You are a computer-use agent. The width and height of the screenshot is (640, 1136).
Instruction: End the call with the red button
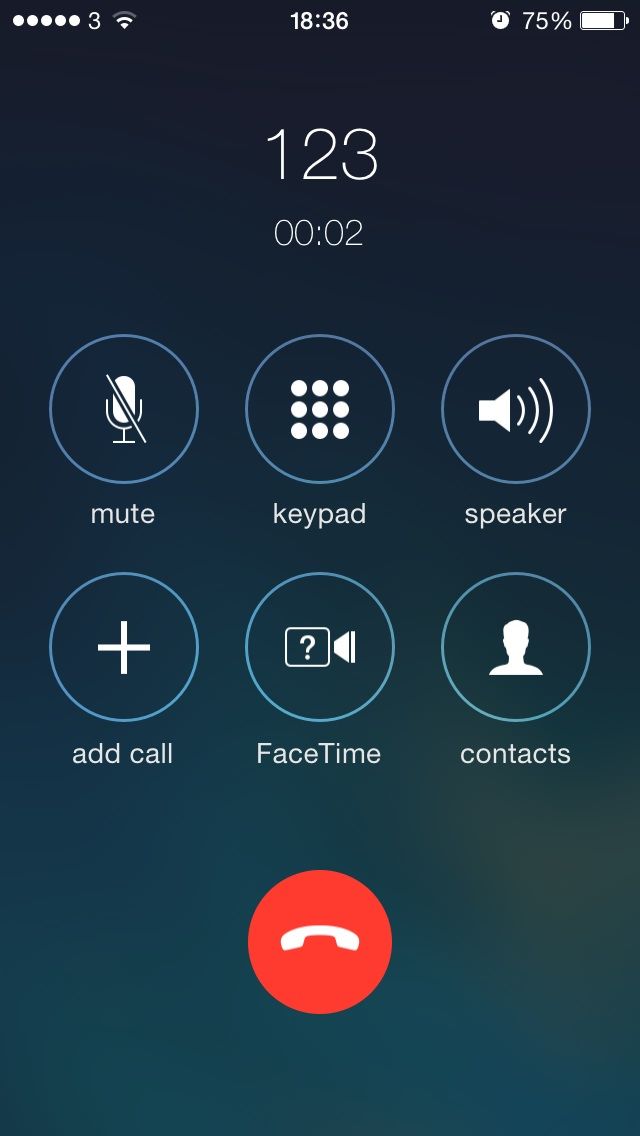point(320,941)
